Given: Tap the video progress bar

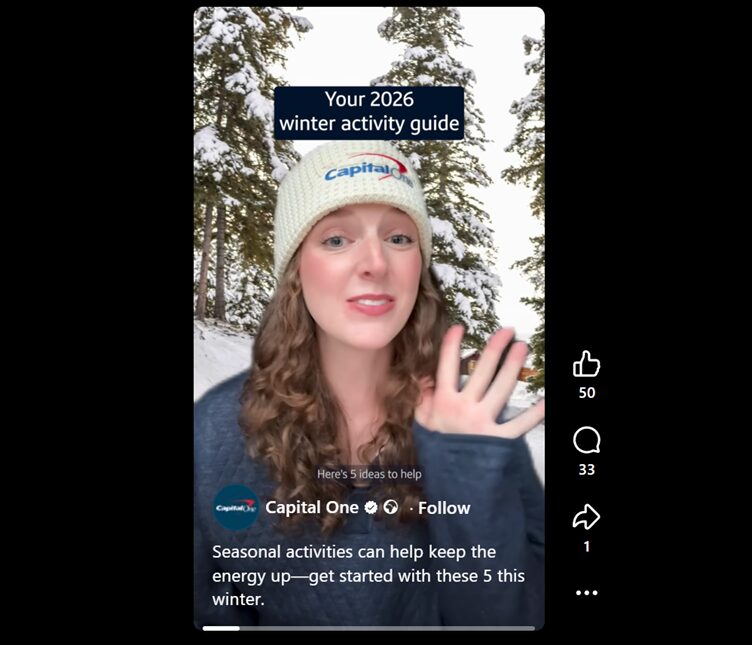Looking at the screenshot, I should [x=370, y=628].
